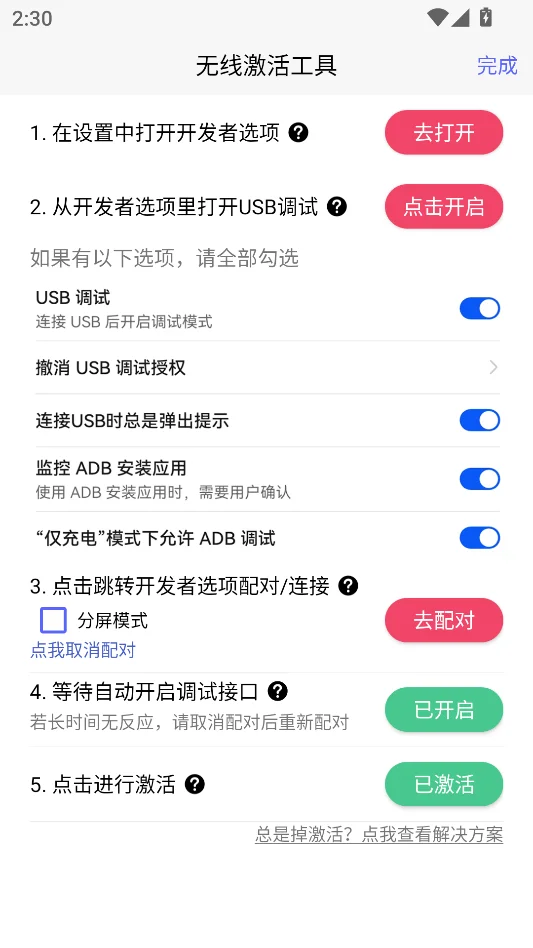Tap the 点击开启 button
The image size is (533, 948).
click(x=444, y=207)
